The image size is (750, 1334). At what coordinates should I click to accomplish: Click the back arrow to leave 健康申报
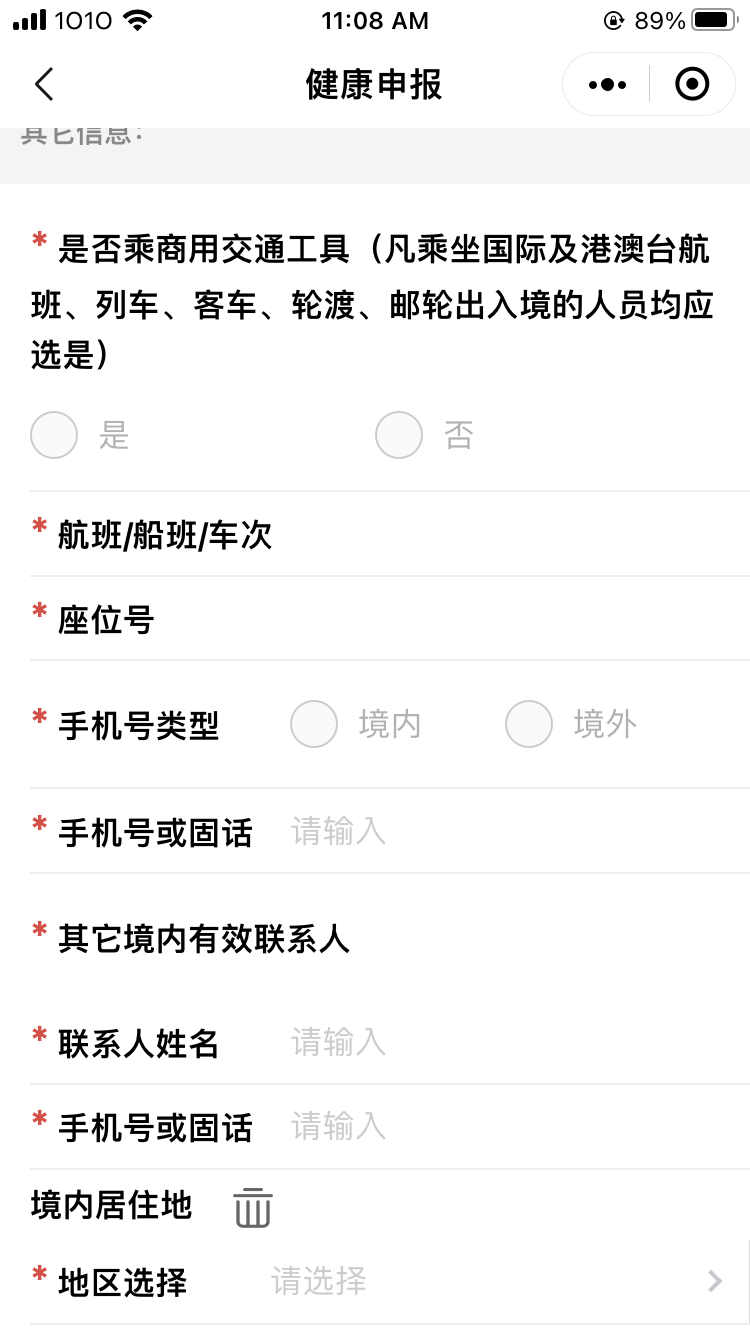click(x=42, y=84)
